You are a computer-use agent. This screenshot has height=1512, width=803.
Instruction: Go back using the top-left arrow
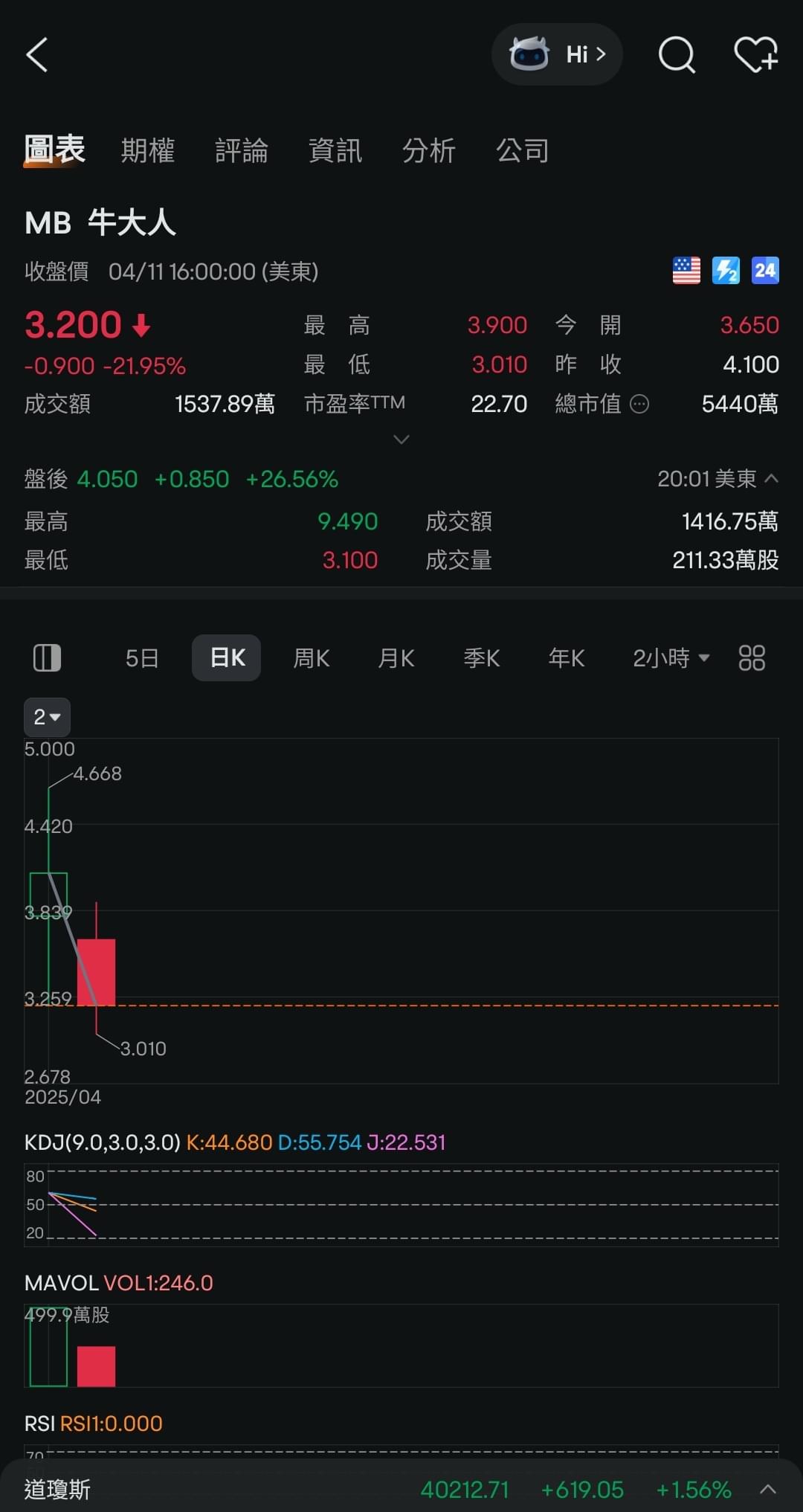[x=37, y=55]
